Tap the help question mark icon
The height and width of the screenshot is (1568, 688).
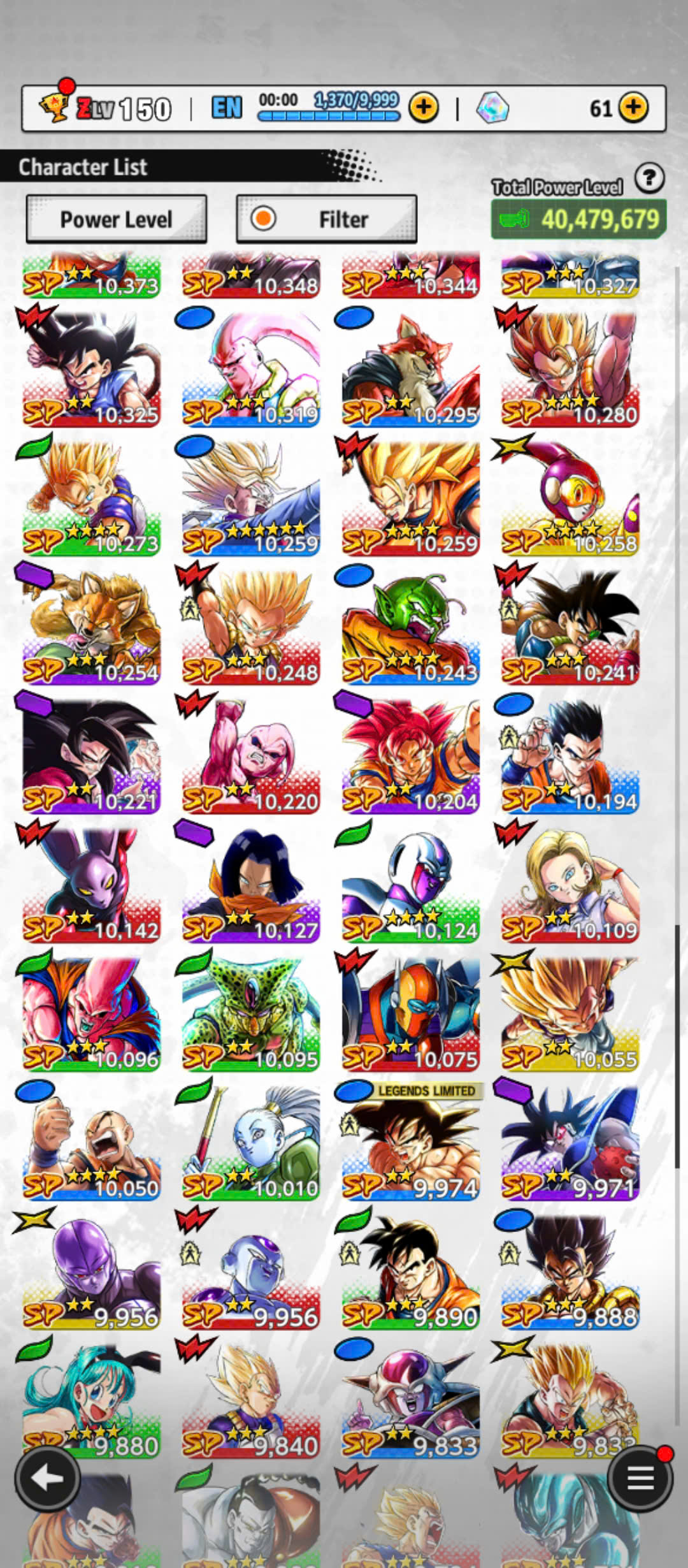click(x=650, y=178)
